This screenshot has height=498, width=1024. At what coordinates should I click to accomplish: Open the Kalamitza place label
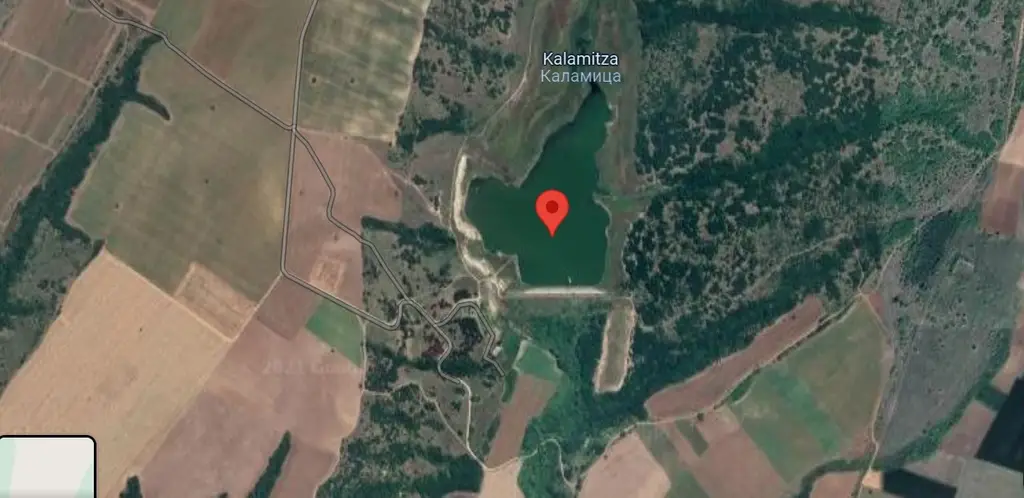pos(580,67)
